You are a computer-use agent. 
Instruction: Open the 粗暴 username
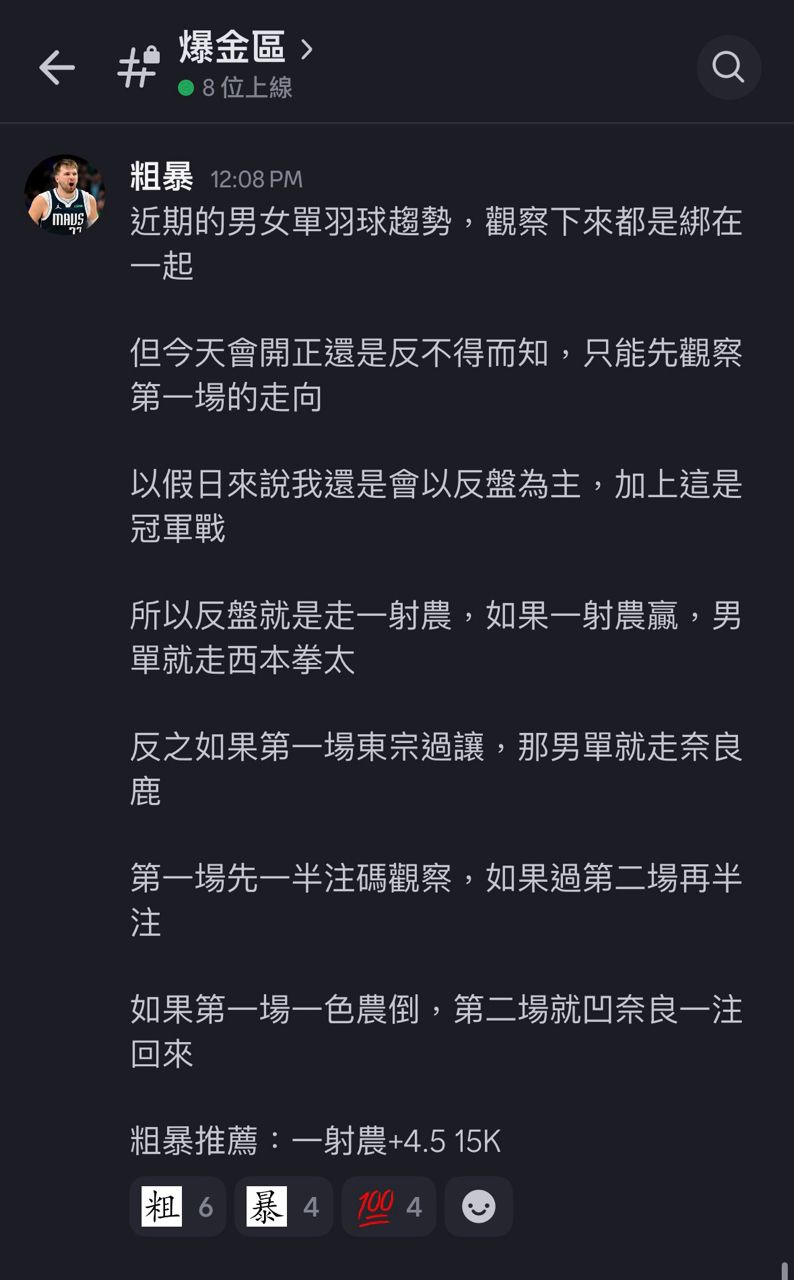point(162,178)
